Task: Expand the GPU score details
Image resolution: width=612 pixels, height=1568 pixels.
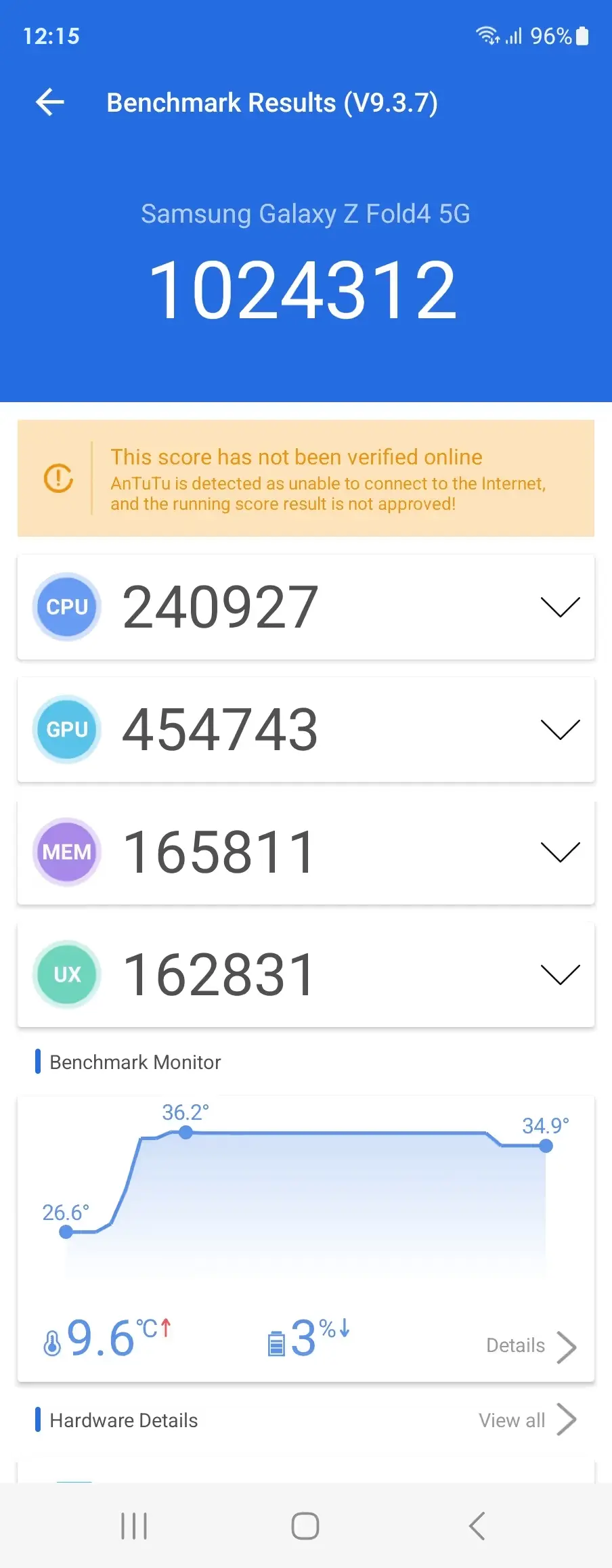Action: click(560, 729)
